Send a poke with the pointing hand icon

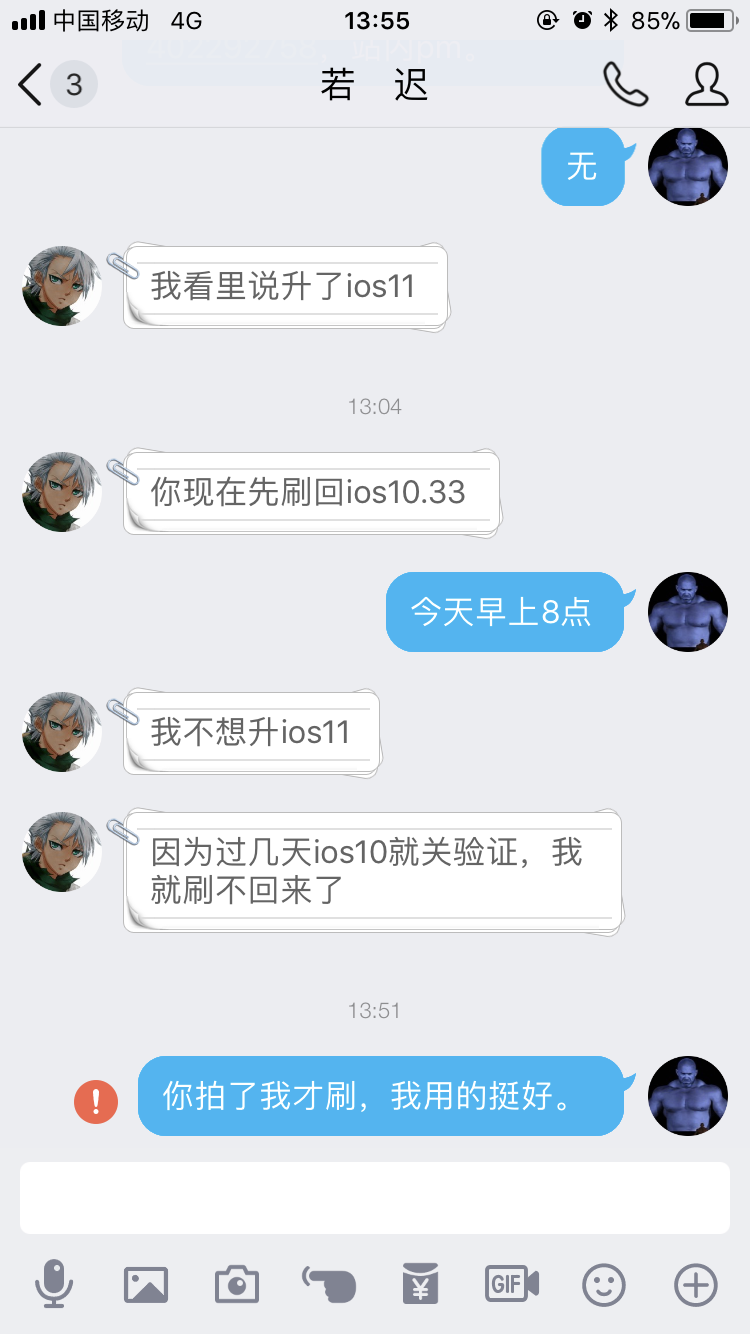pyautogui.click(x=329, y=1284)
